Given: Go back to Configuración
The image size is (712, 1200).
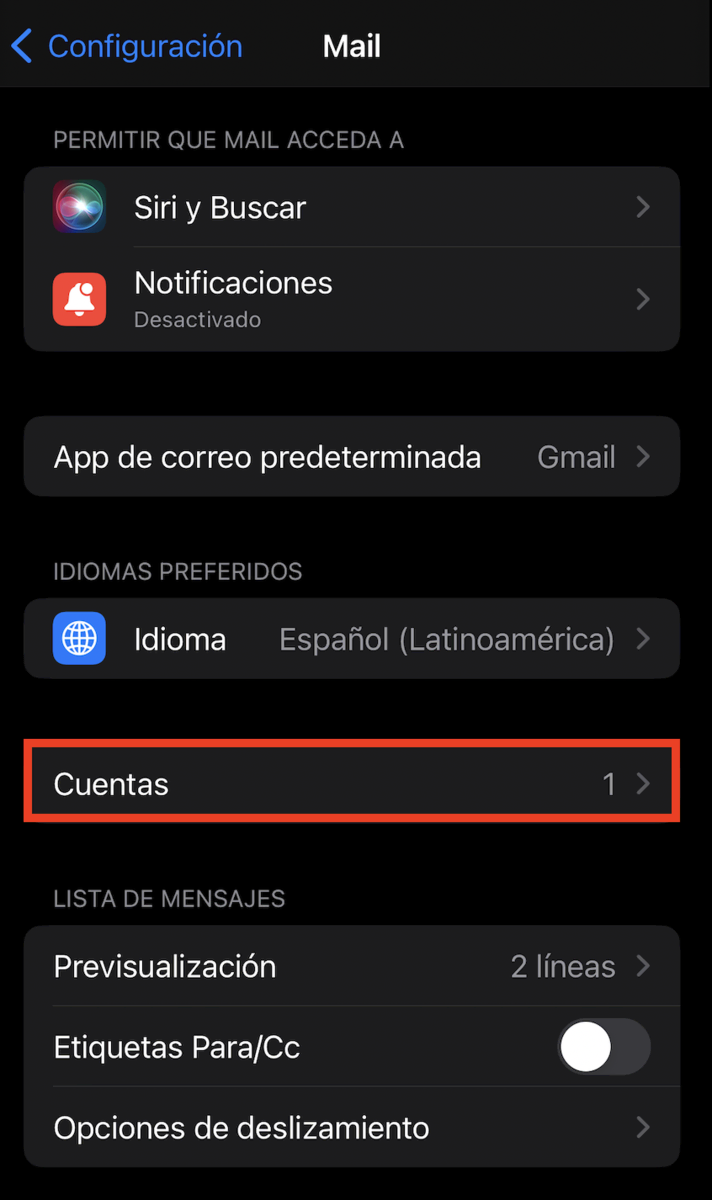Looking at the screenshot, I should (x=127, y=47).
